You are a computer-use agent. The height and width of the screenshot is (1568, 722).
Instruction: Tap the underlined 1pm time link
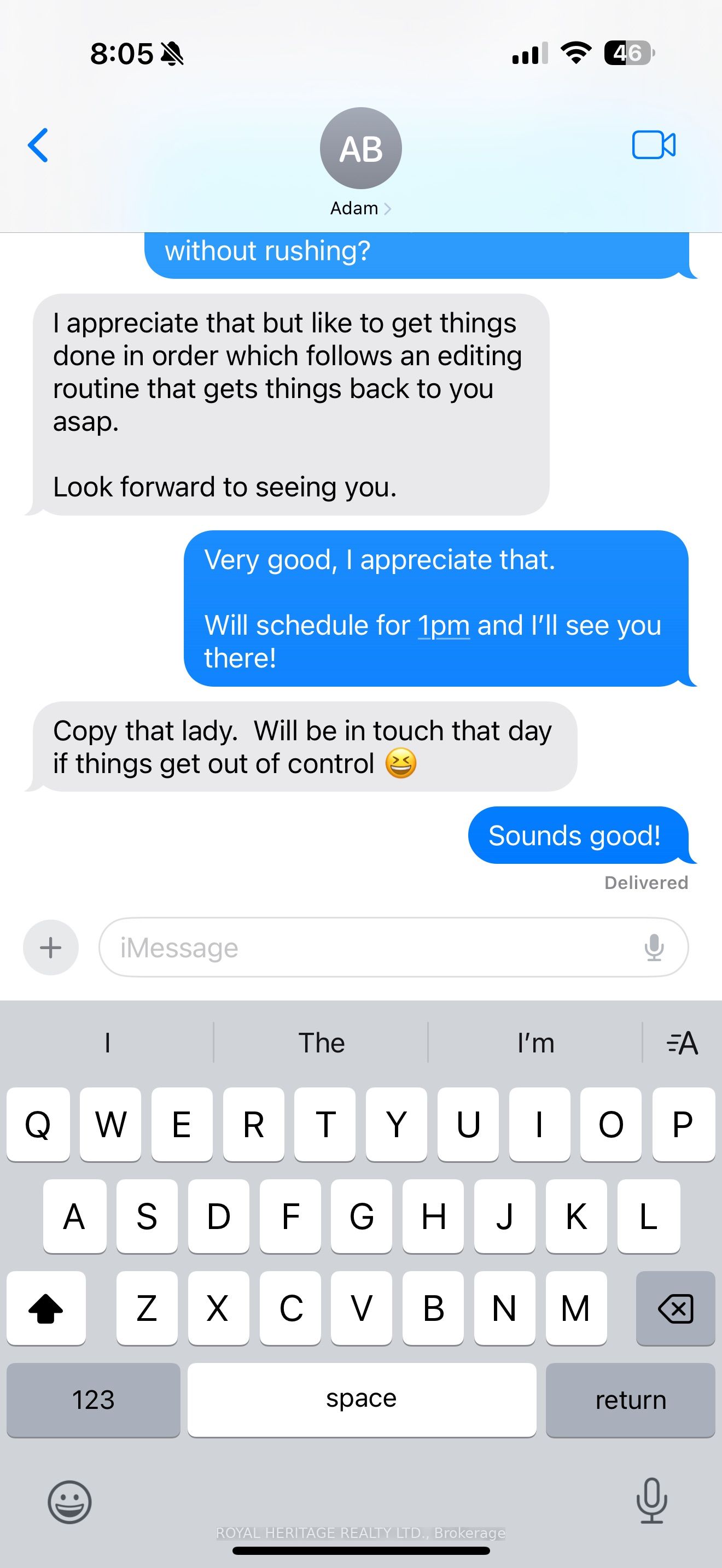pyautogui.click(x=443, y=625)
